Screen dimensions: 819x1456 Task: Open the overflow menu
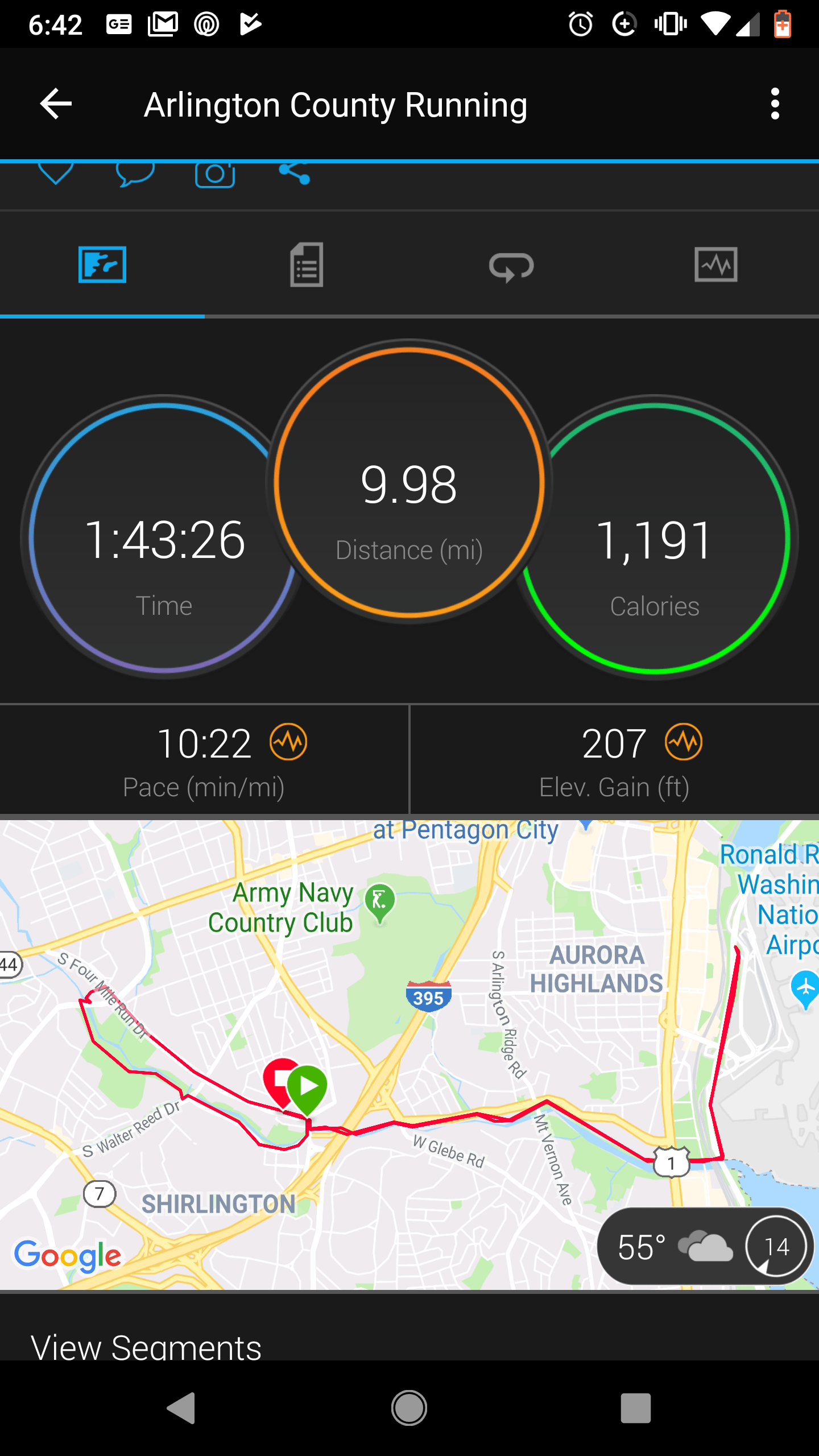pyautogui.click(x=774, y=104)
